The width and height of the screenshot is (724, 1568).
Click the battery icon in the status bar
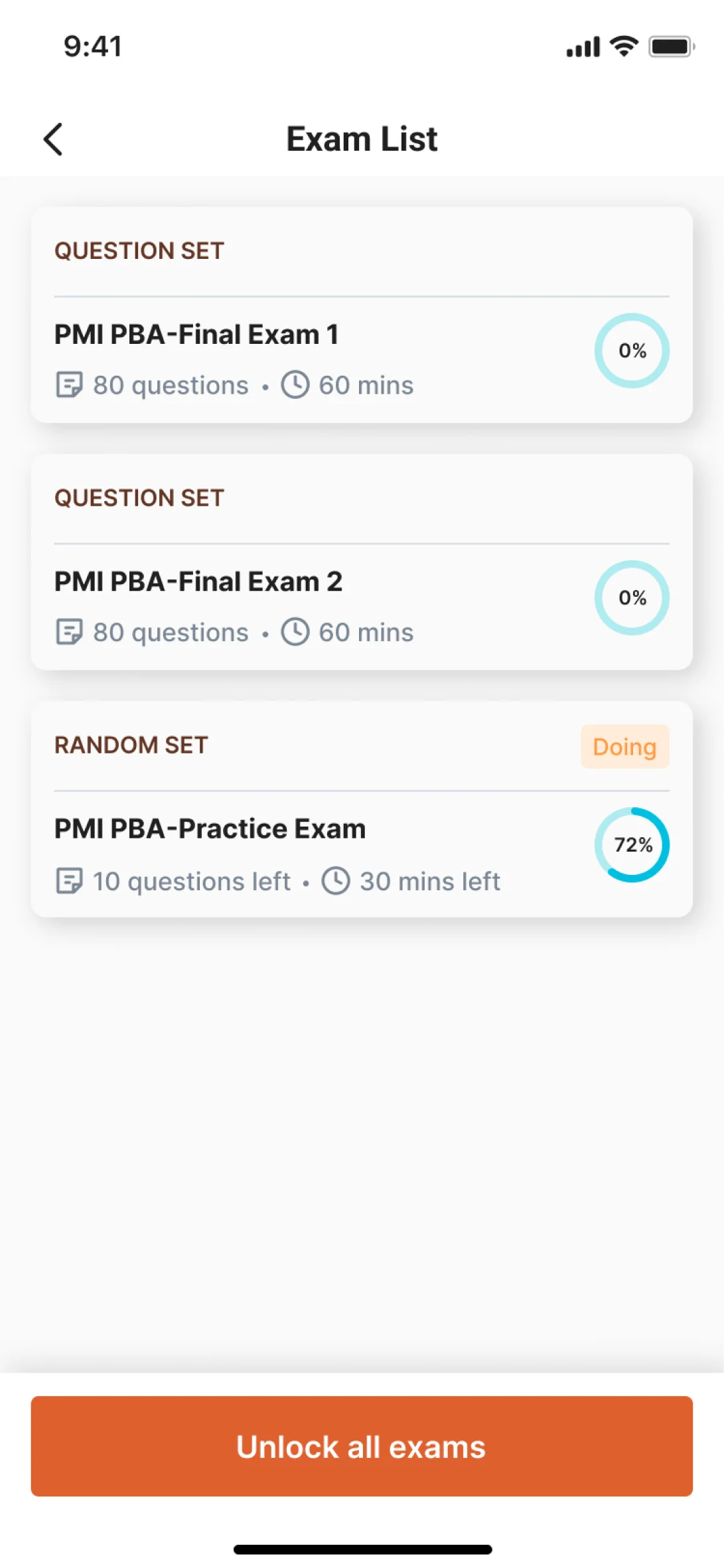(669, 45)
